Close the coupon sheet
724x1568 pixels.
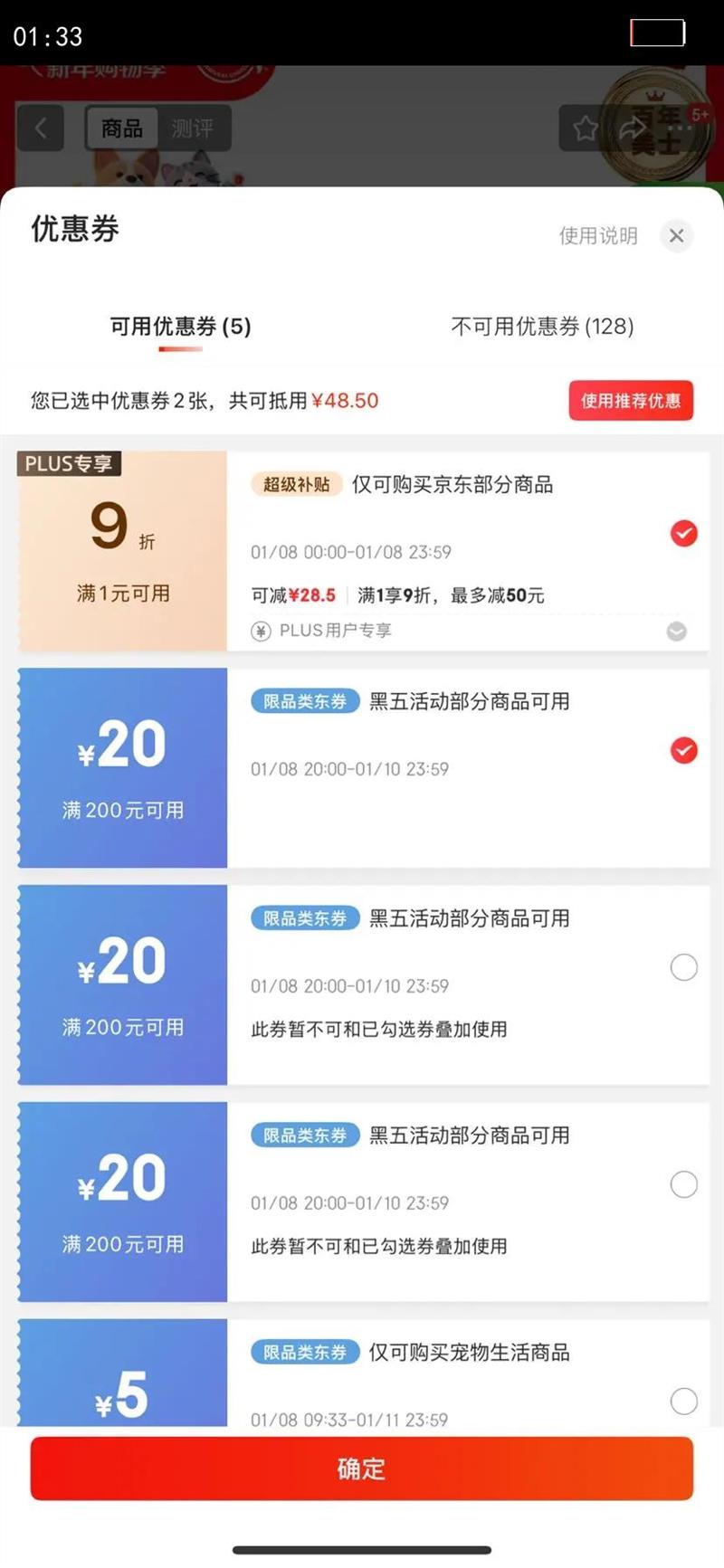pyautogui.click(x=676, y=236)
